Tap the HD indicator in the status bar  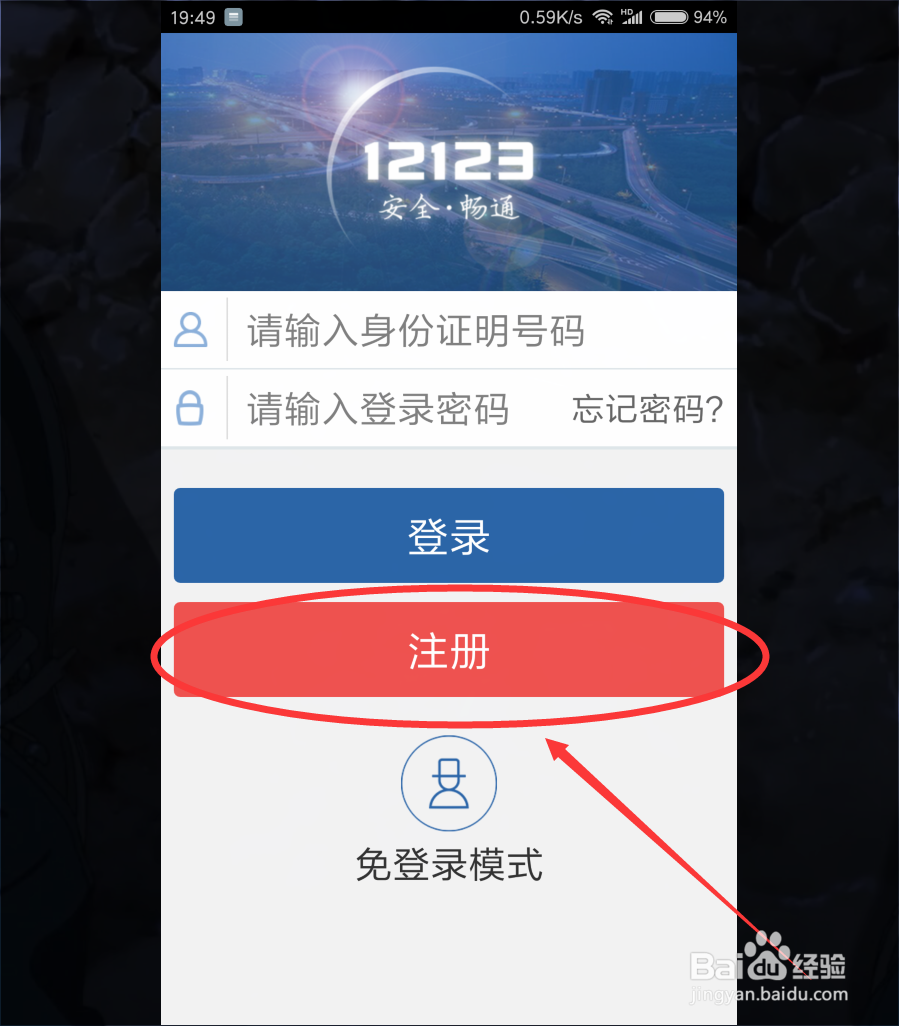point(628,12)
